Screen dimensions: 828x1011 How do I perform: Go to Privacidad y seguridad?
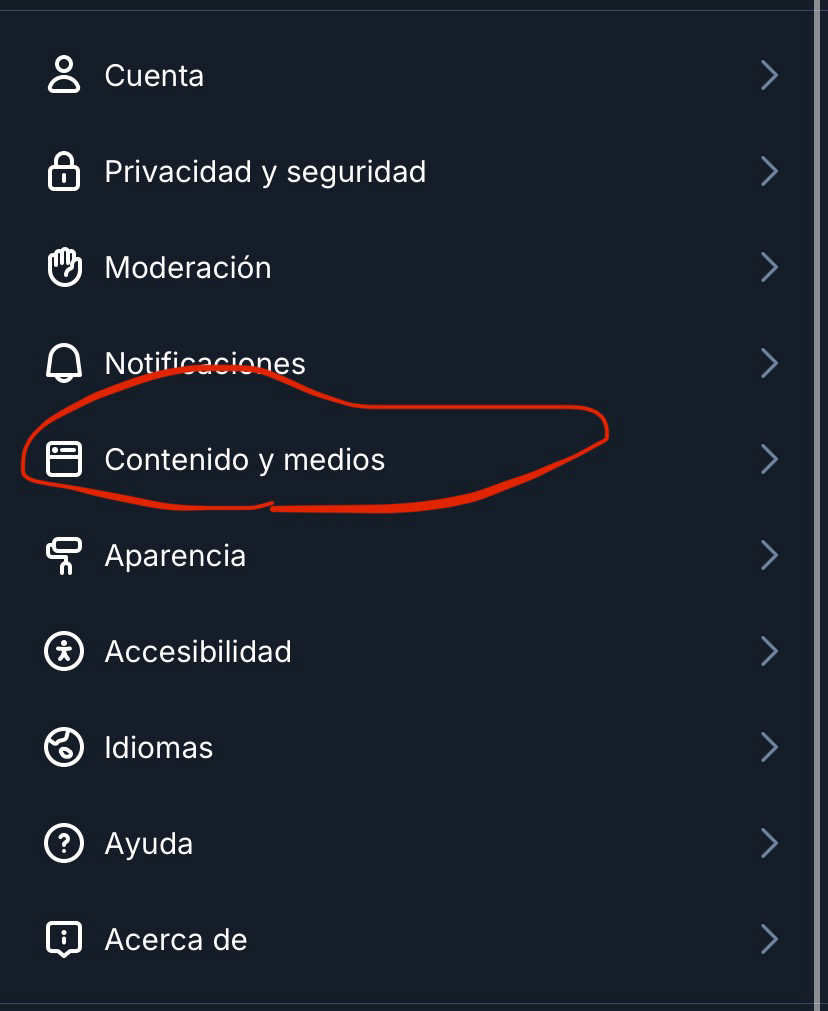point(264,172)
